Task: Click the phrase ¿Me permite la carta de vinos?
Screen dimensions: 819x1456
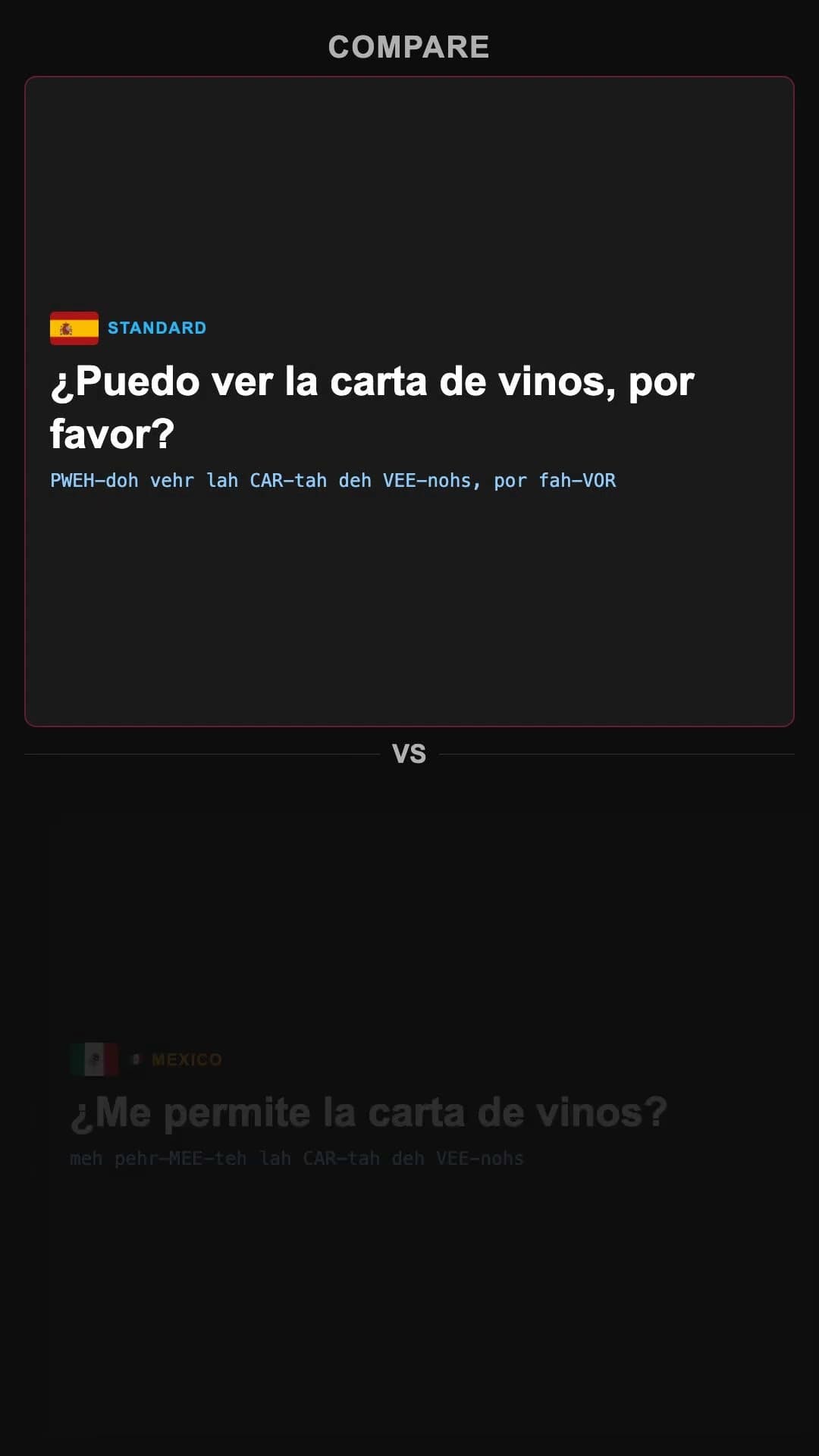Action: [369, 1113]
